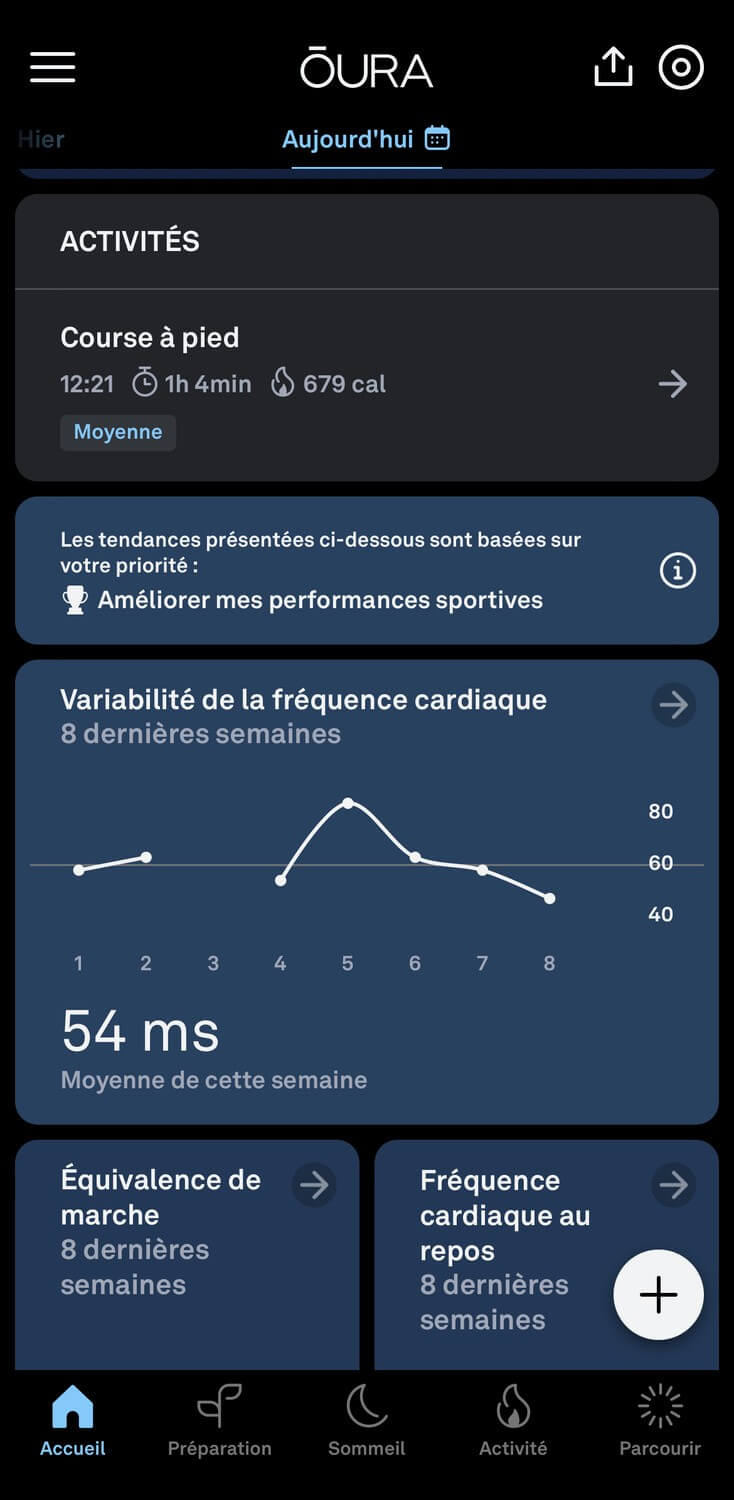Switch to the Préparation tab
734x1500 pixels.
pyautogui.click(x=219, y=1420)
